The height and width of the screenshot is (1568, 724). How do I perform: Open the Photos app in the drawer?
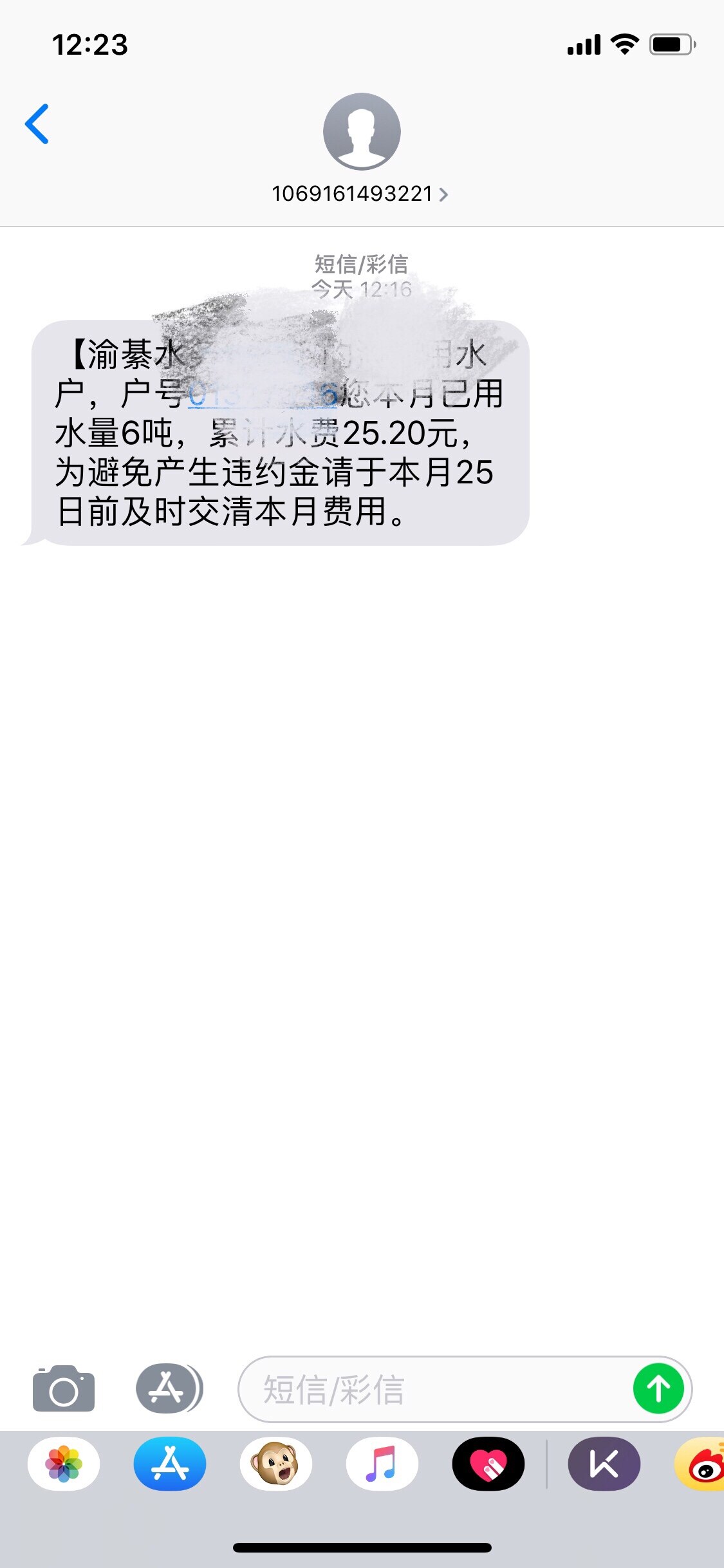tap(64, 1464)
